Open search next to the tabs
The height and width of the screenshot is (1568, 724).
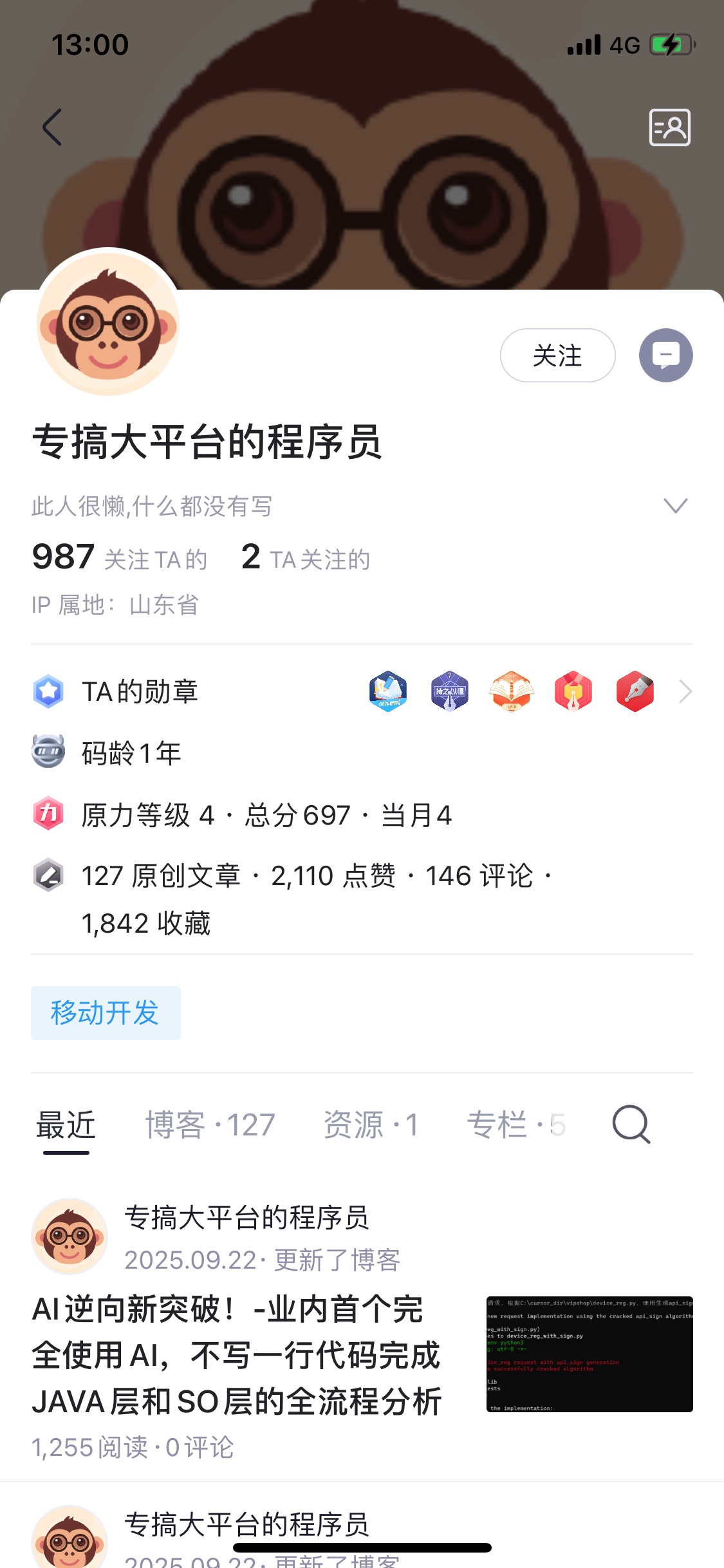629,1124
